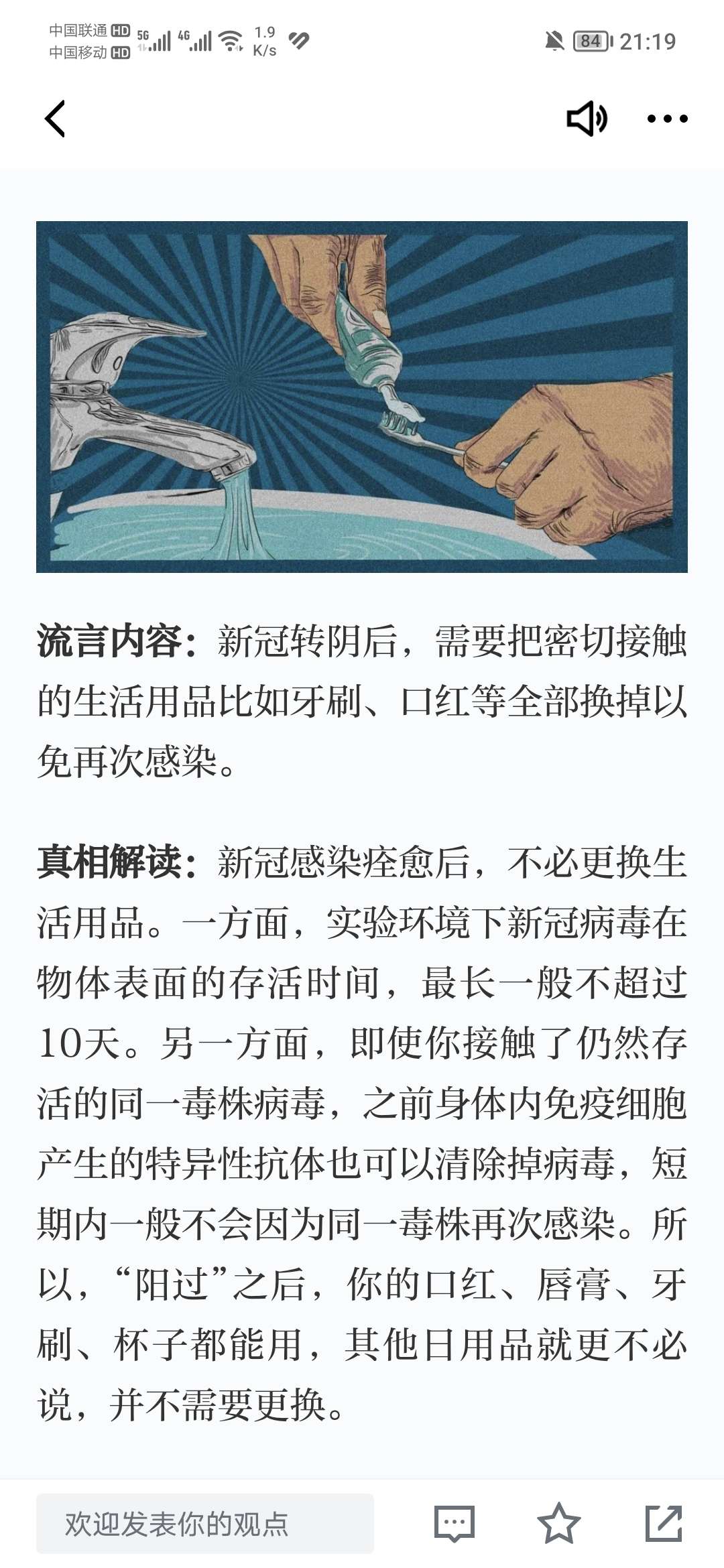Favorite this article with the star

pyautogui.click(x=558, y=1523)
